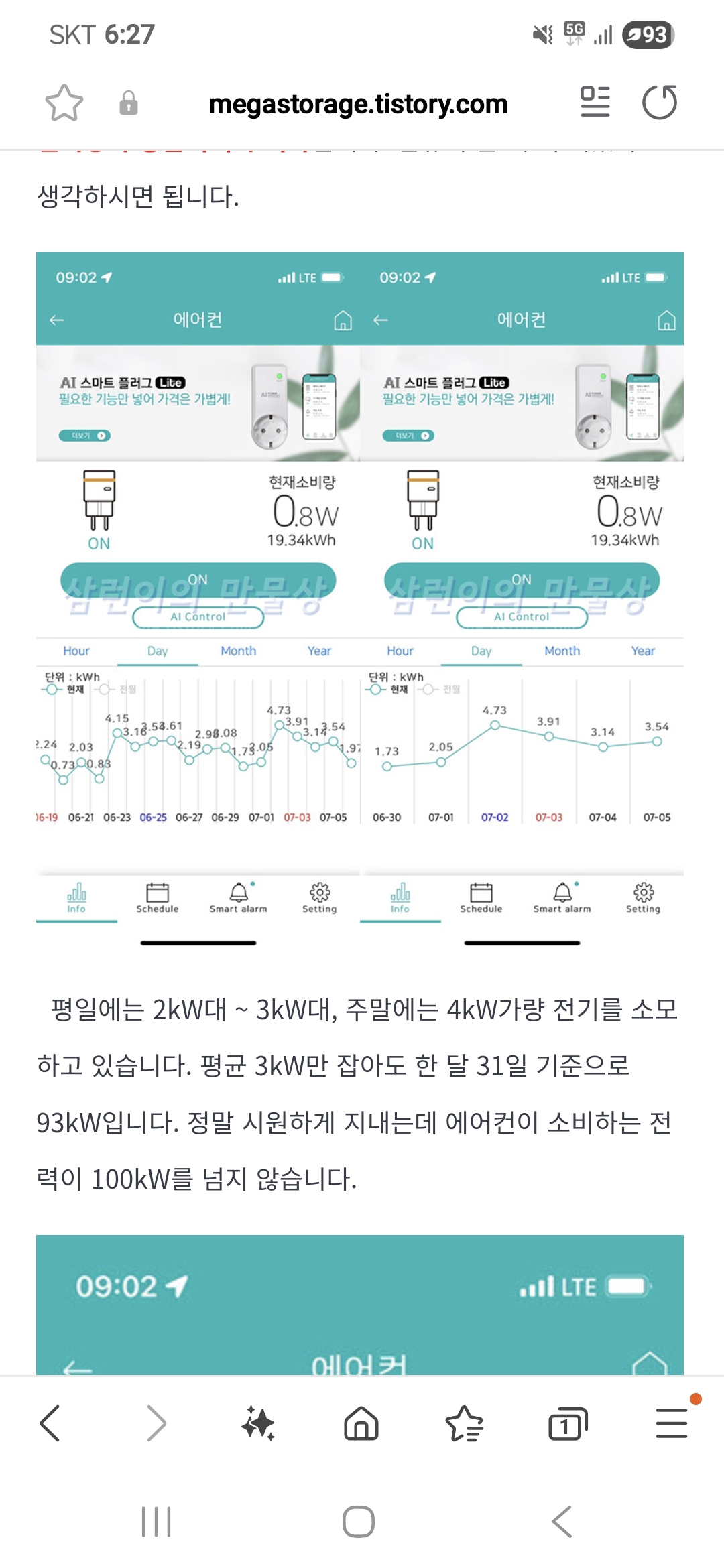This screenshot has height=1568, width=724.
Task: Go back to the previous page
Action: pos(50,1423)
